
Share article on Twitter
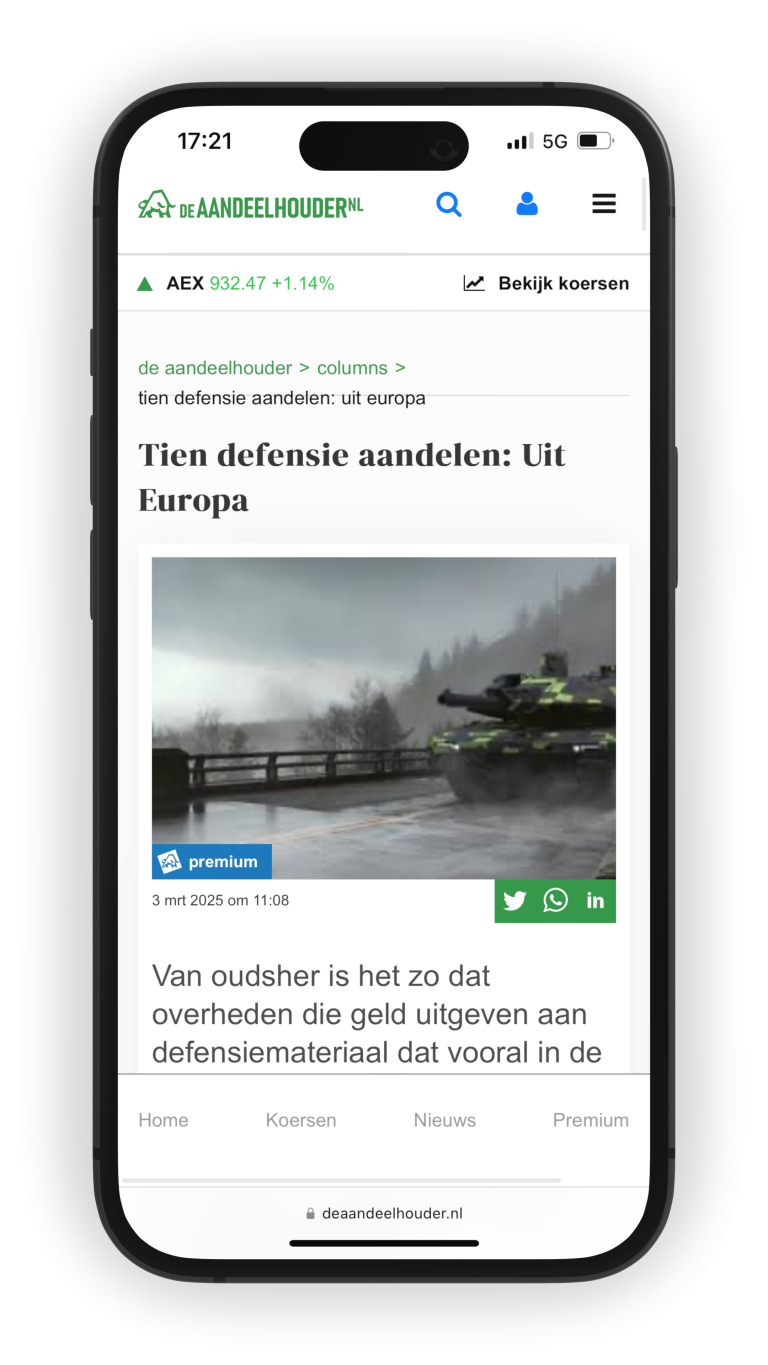[x=515, y=901]
